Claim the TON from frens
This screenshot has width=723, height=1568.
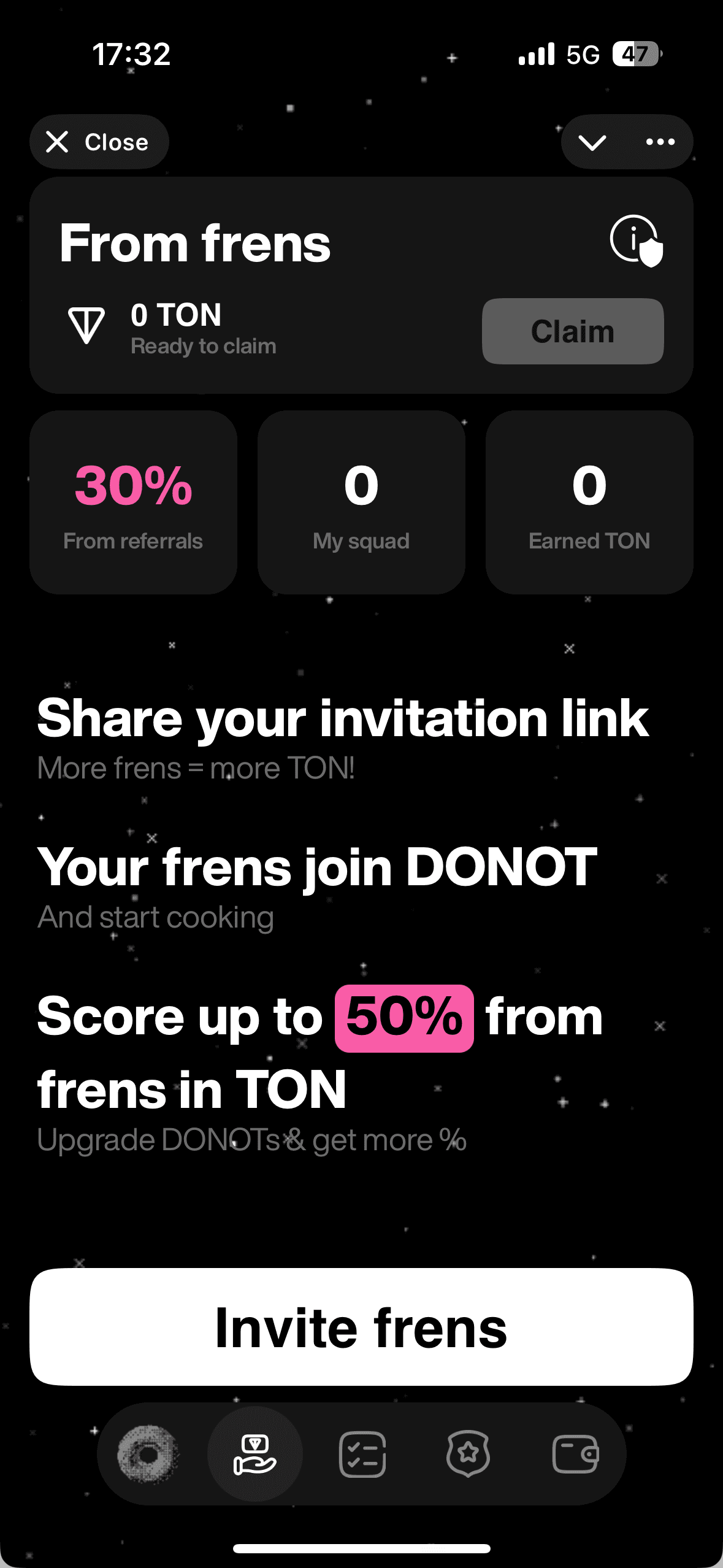click(572, 331)
